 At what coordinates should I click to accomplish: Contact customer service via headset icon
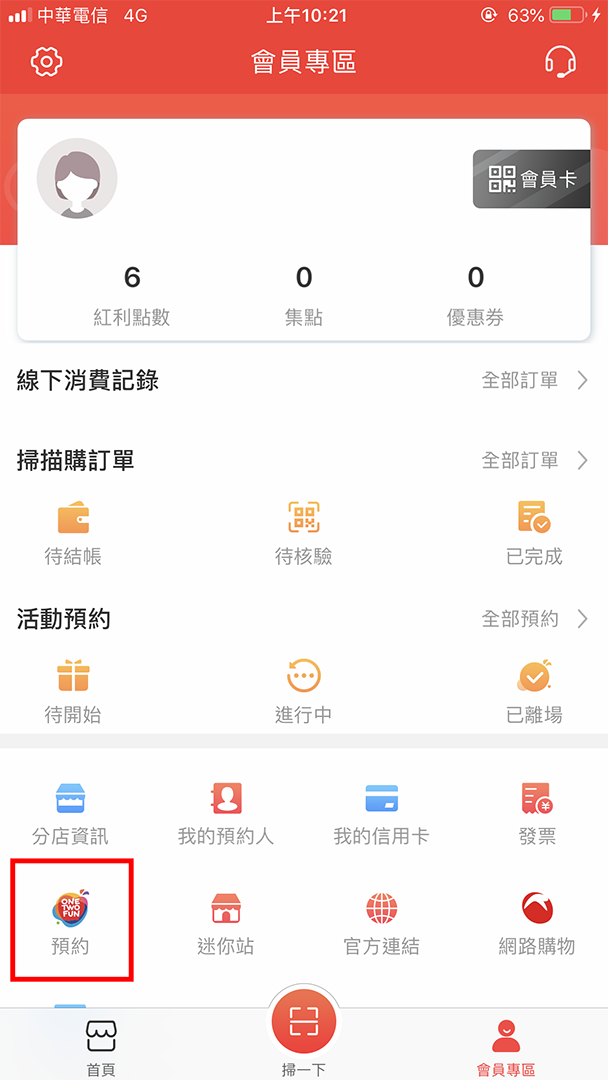tap(561, 62)
